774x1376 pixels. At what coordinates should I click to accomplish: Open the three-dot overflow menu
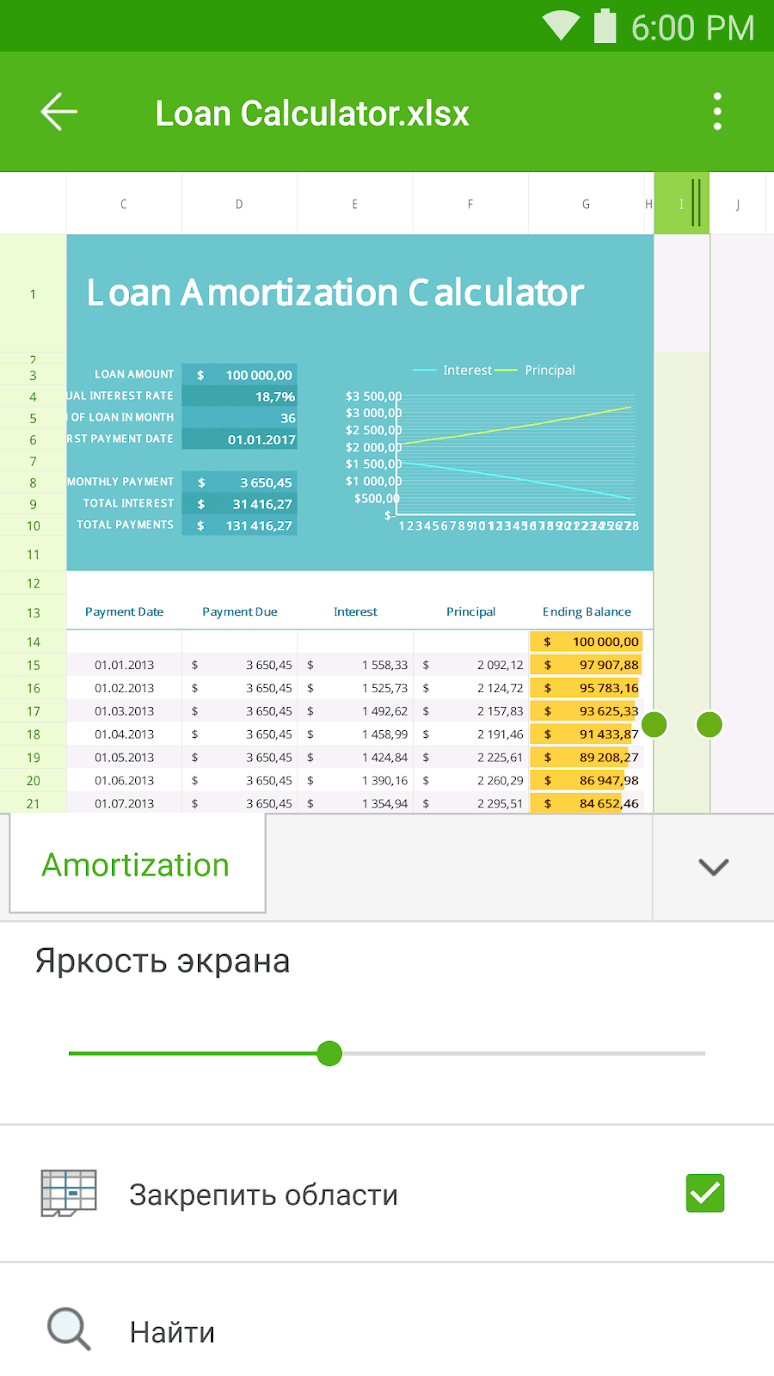pyautogui.click(x=717, y=112)
